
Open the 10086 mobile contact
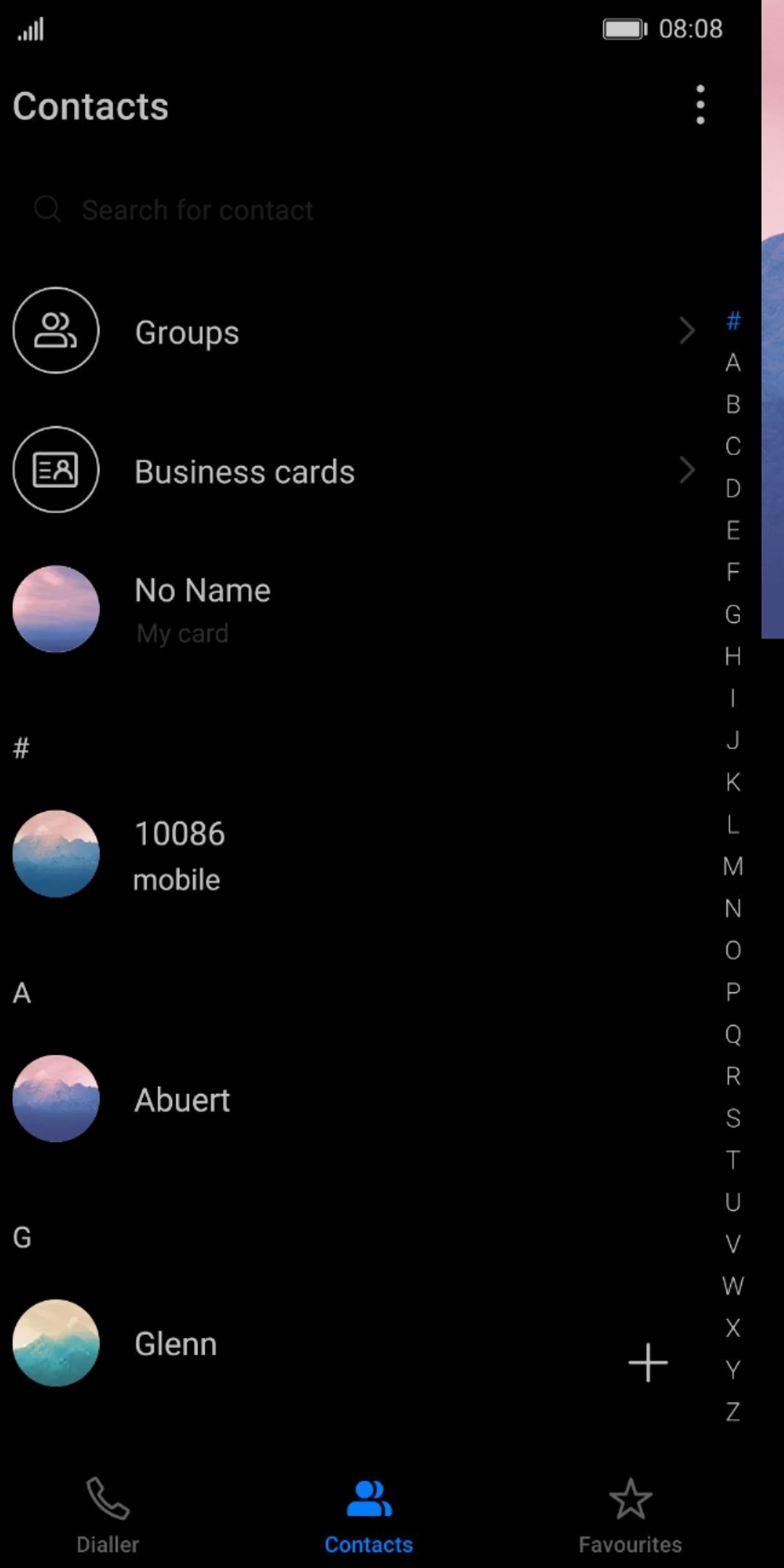(x=356, y=854)
